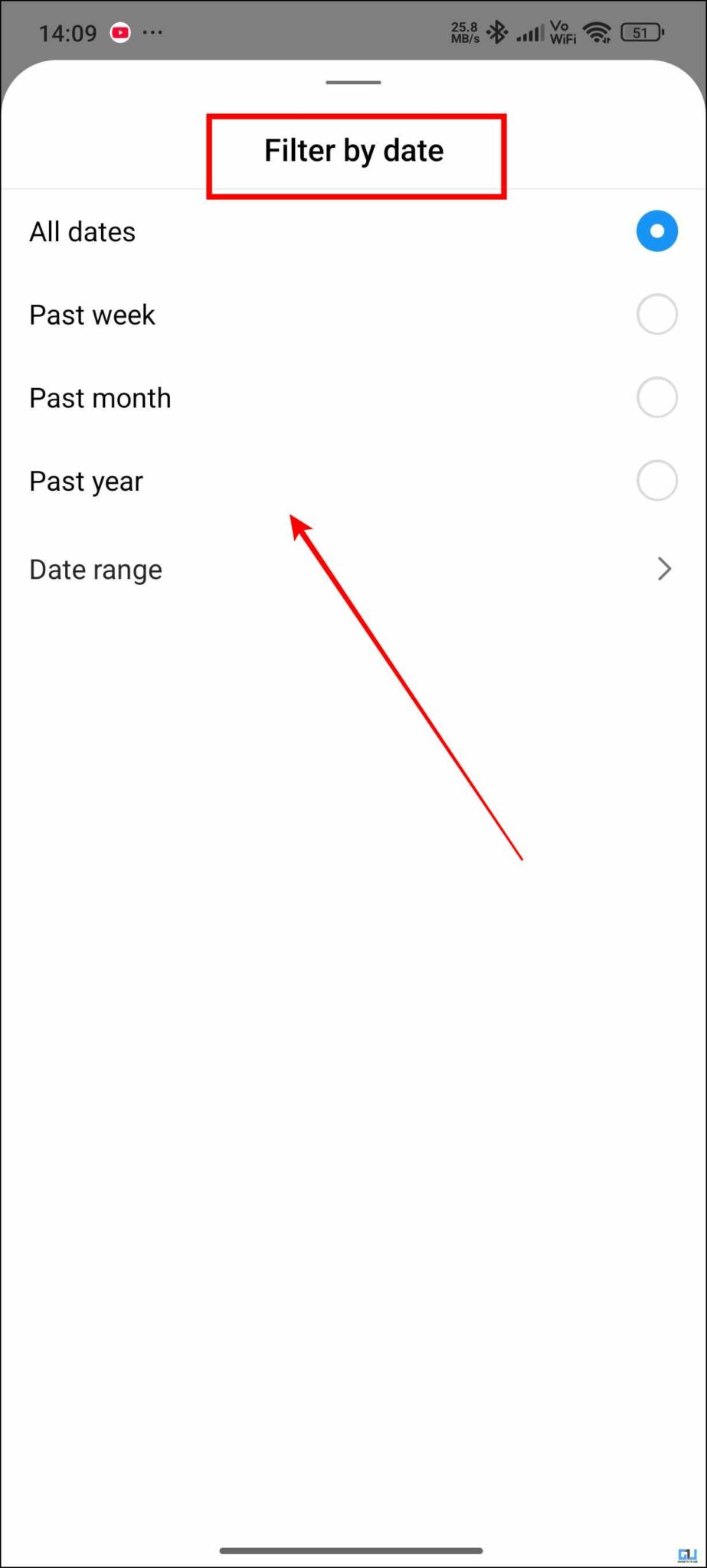707x1568 pixels.
Task: Choose the All dates option
Action: (82, 231)
